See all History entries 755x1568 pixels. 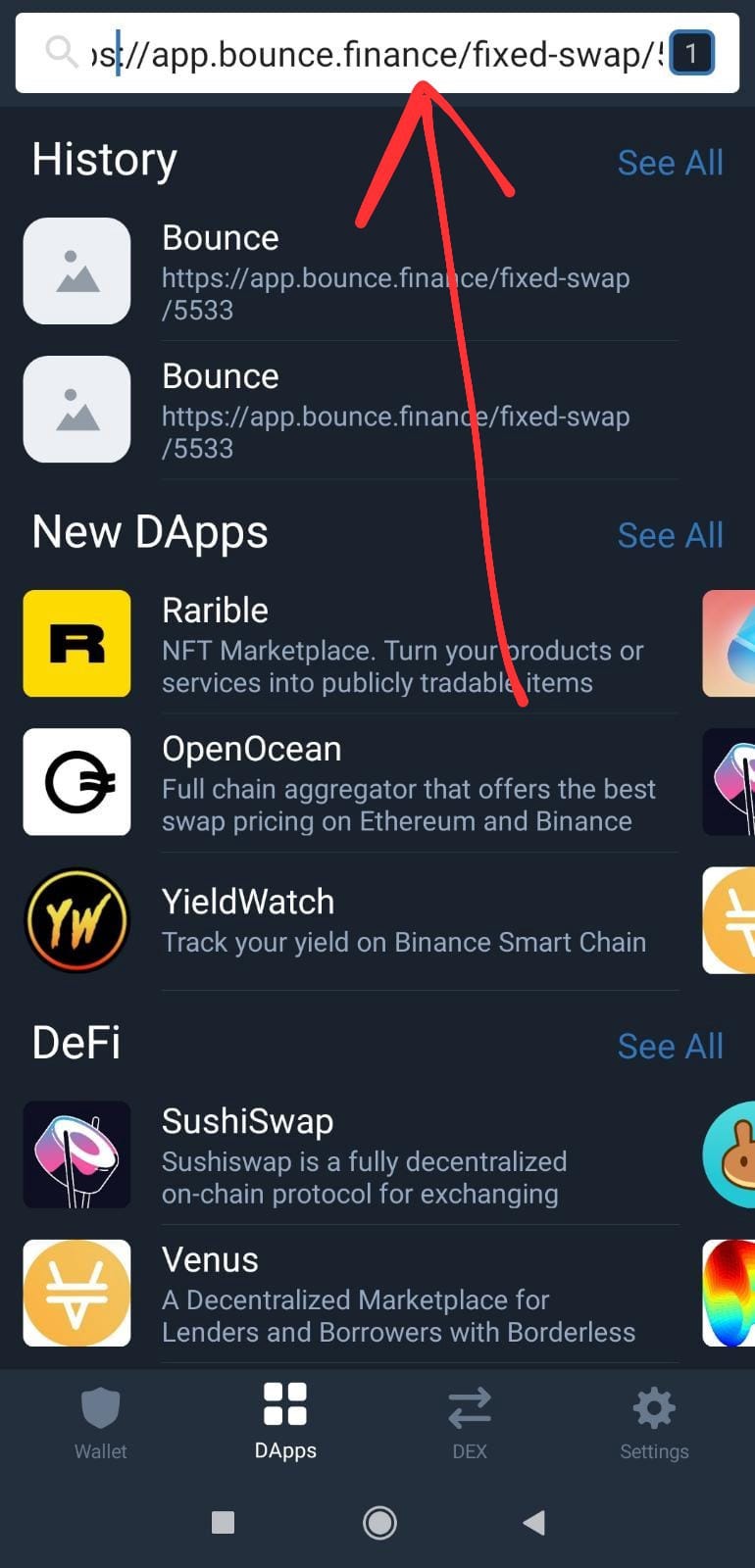click(x=670, y=163)
